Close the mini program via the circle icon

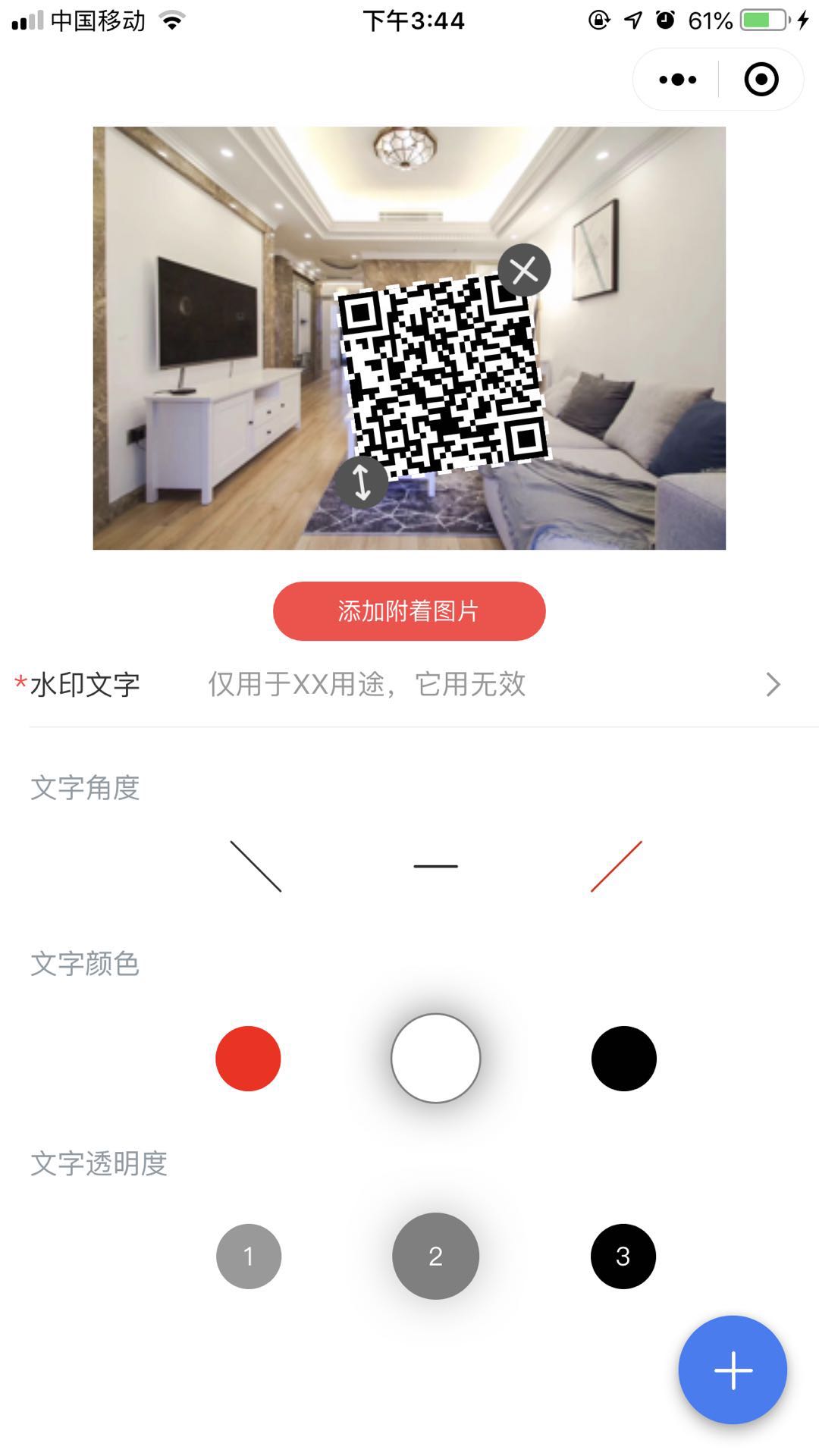point(761,80)
